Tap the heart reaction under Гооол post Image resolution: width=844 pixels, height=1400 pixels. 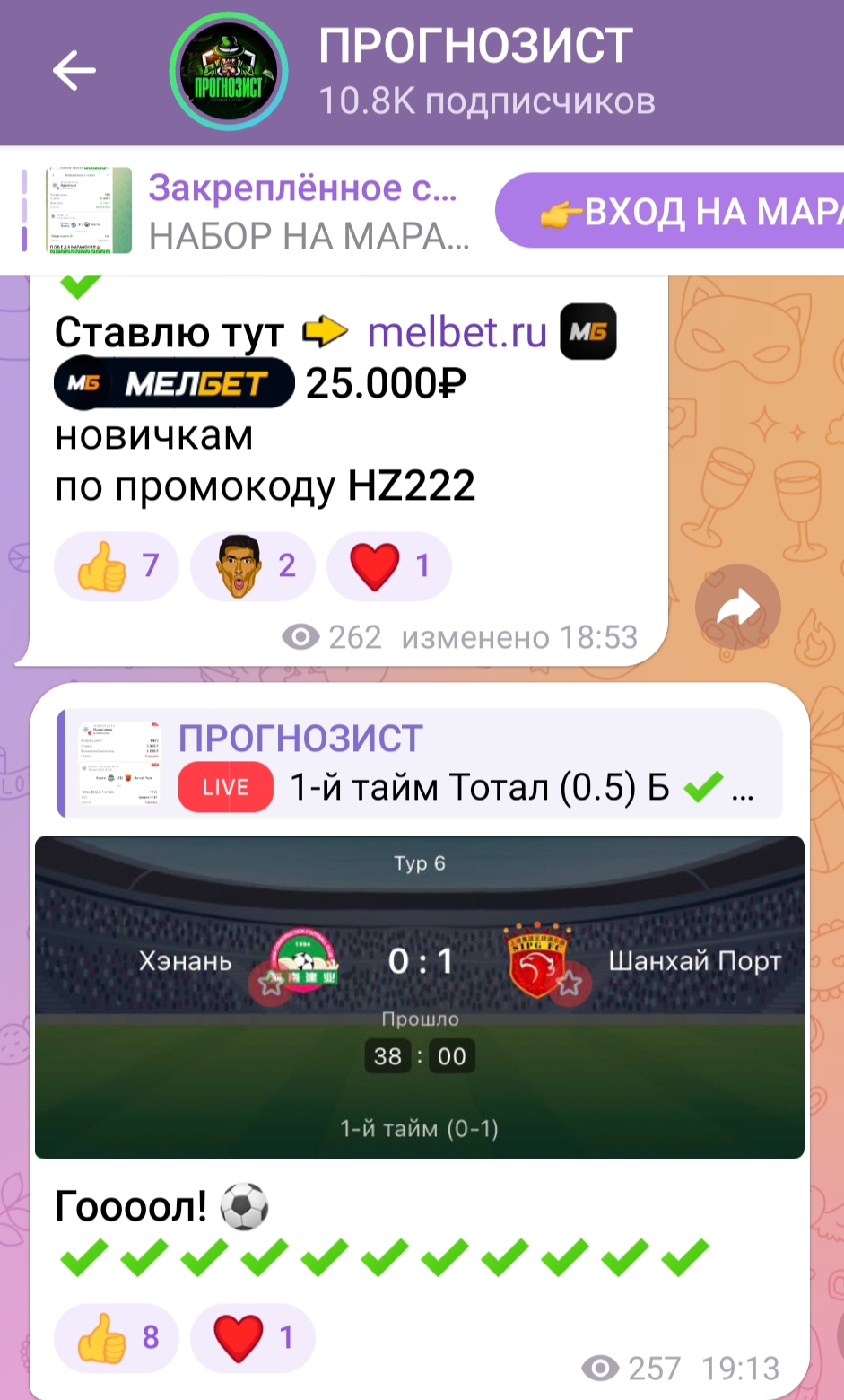click(253, 1338)
